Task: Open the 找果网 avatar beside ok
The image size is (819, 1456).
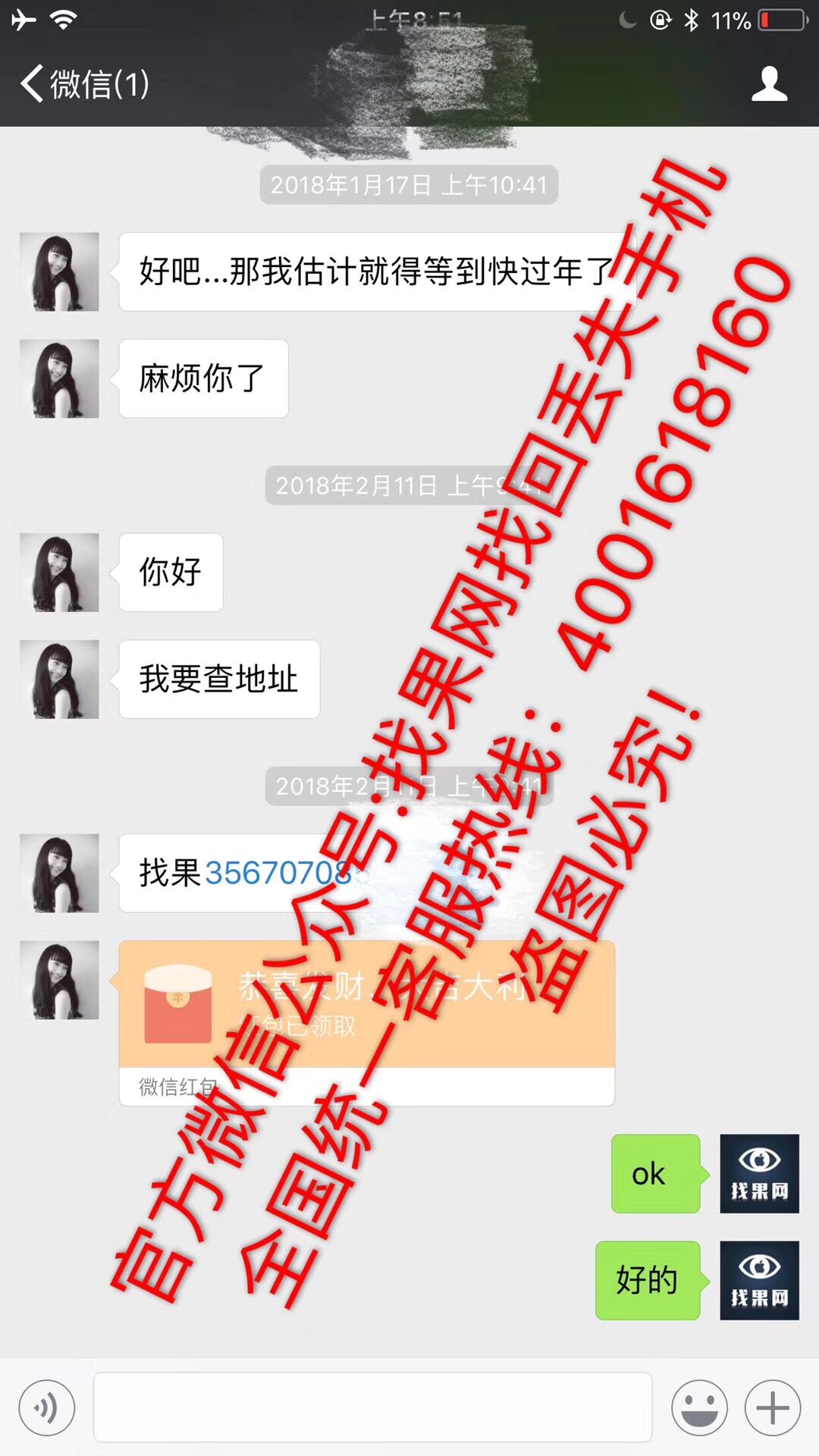Action: [758, 1173]
